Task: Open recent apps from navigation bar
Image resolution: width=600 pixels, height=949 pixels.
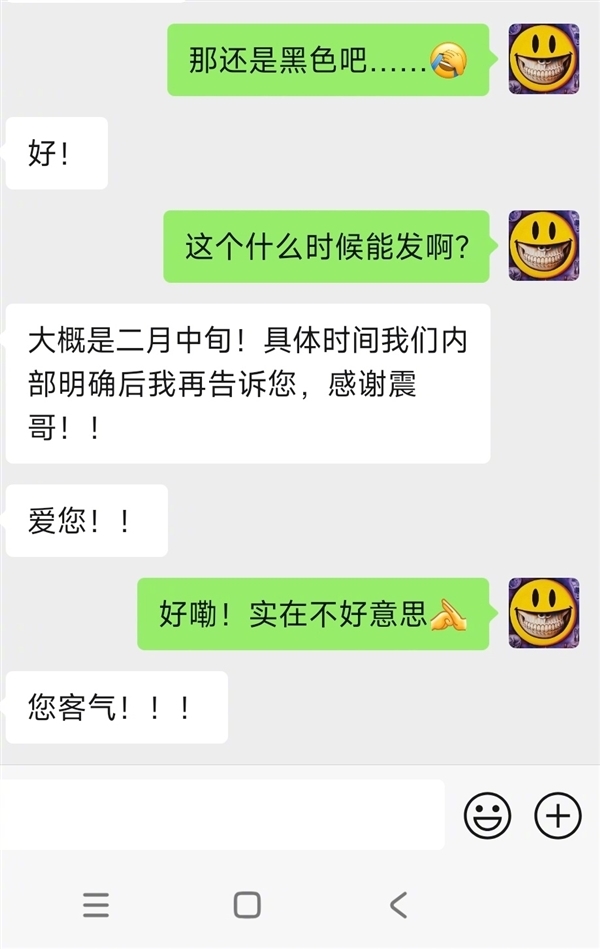Action: tap(96, 905)
